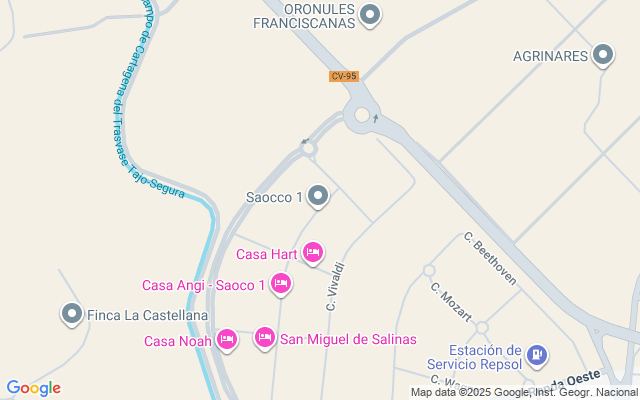
Task: Open Google Maps via the Google logo
Action: tap(34, 388)
